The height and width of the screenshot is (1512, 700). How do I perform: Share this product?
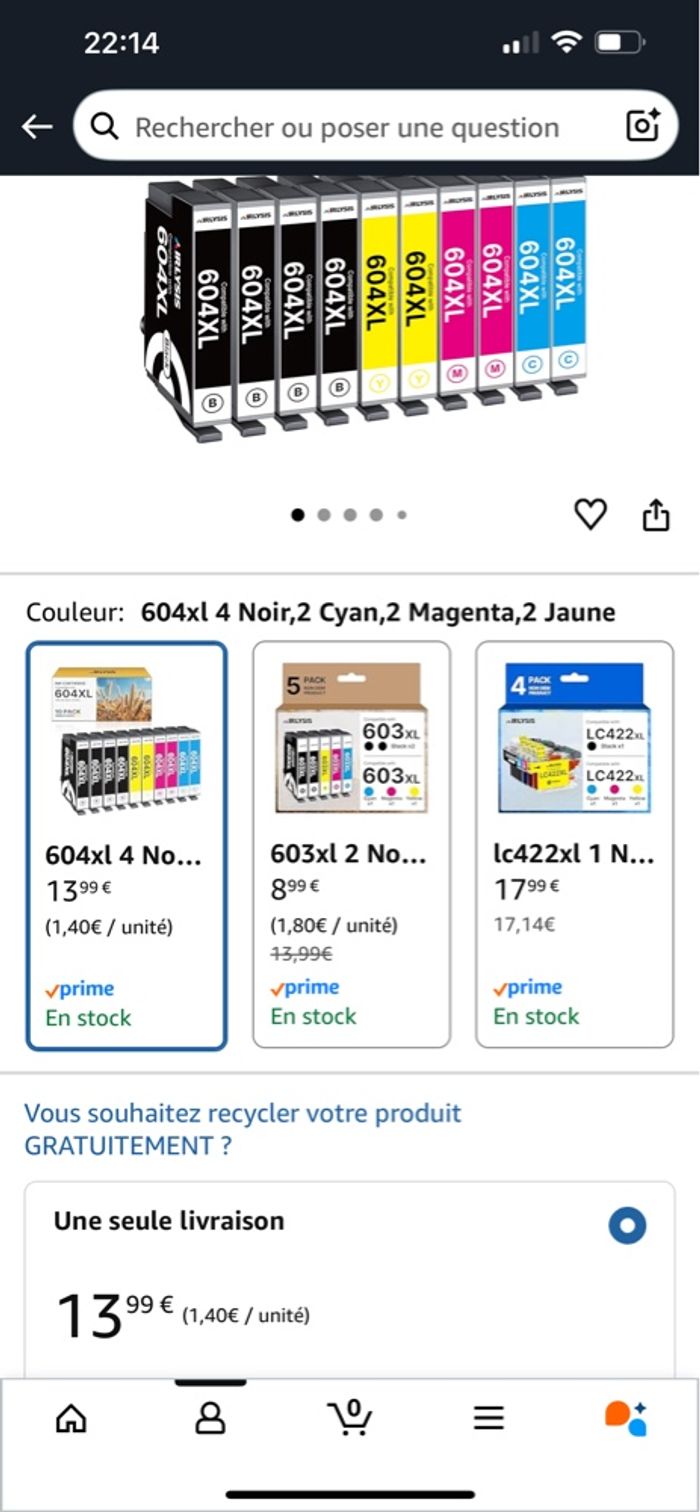[655, 515]
